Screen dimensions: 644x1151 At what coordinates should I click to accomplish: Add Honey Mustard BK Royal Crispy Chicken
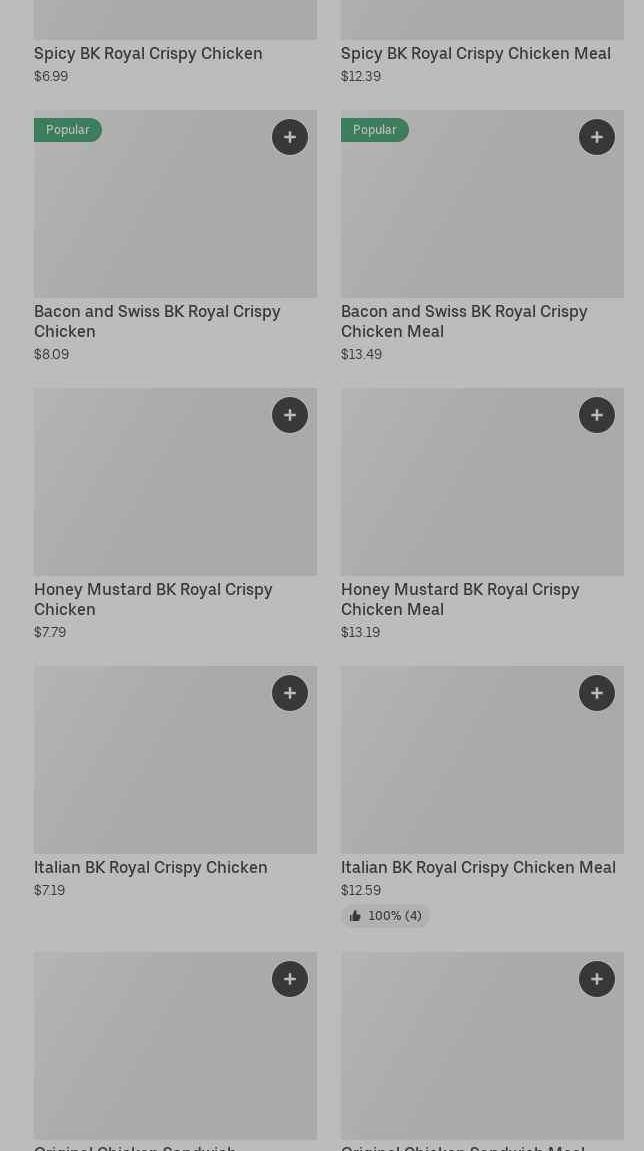(x=290, y=415)
